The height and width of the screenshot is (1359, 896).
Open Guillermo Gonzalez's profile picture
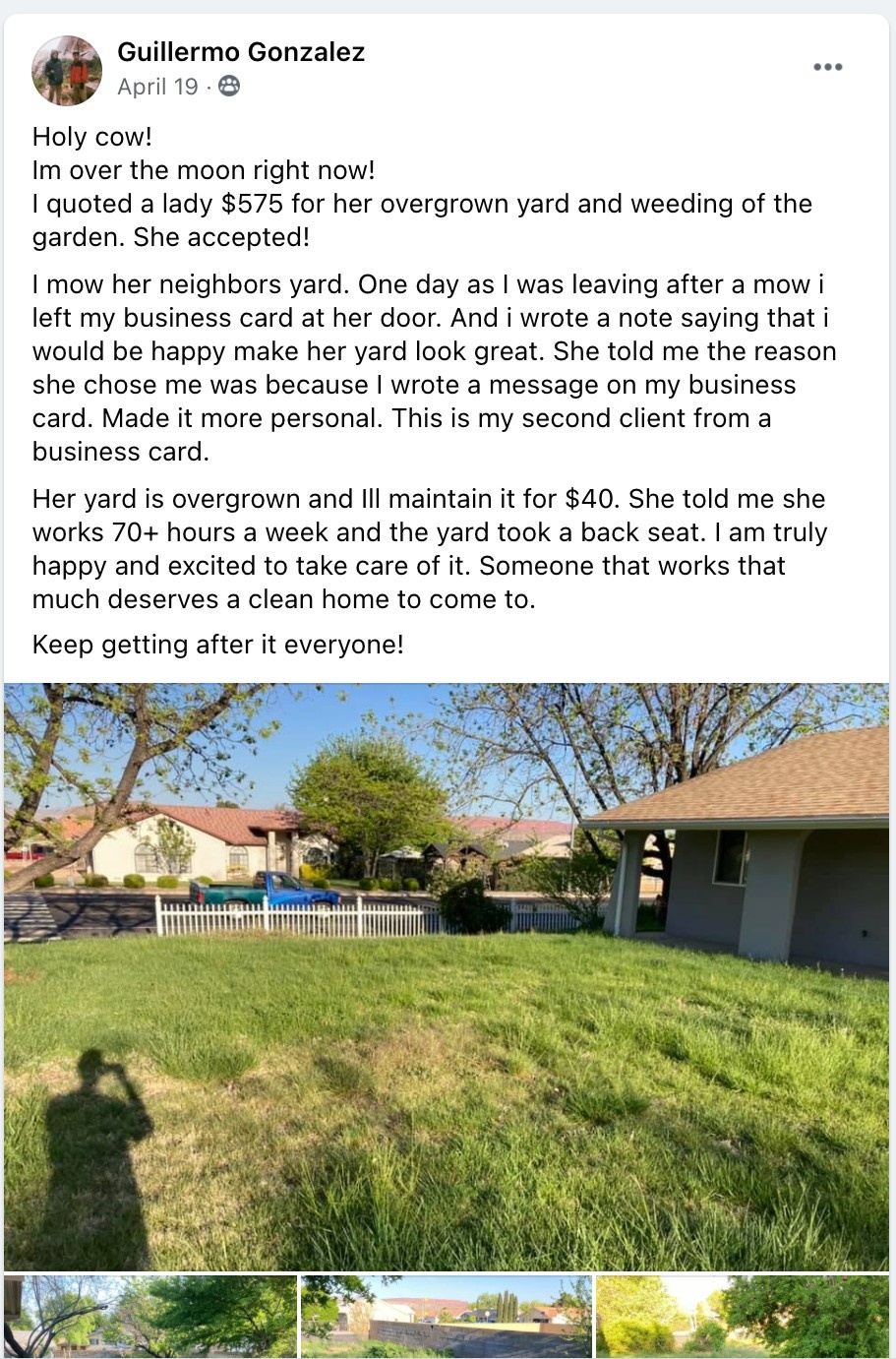click(x=67, y=71)
